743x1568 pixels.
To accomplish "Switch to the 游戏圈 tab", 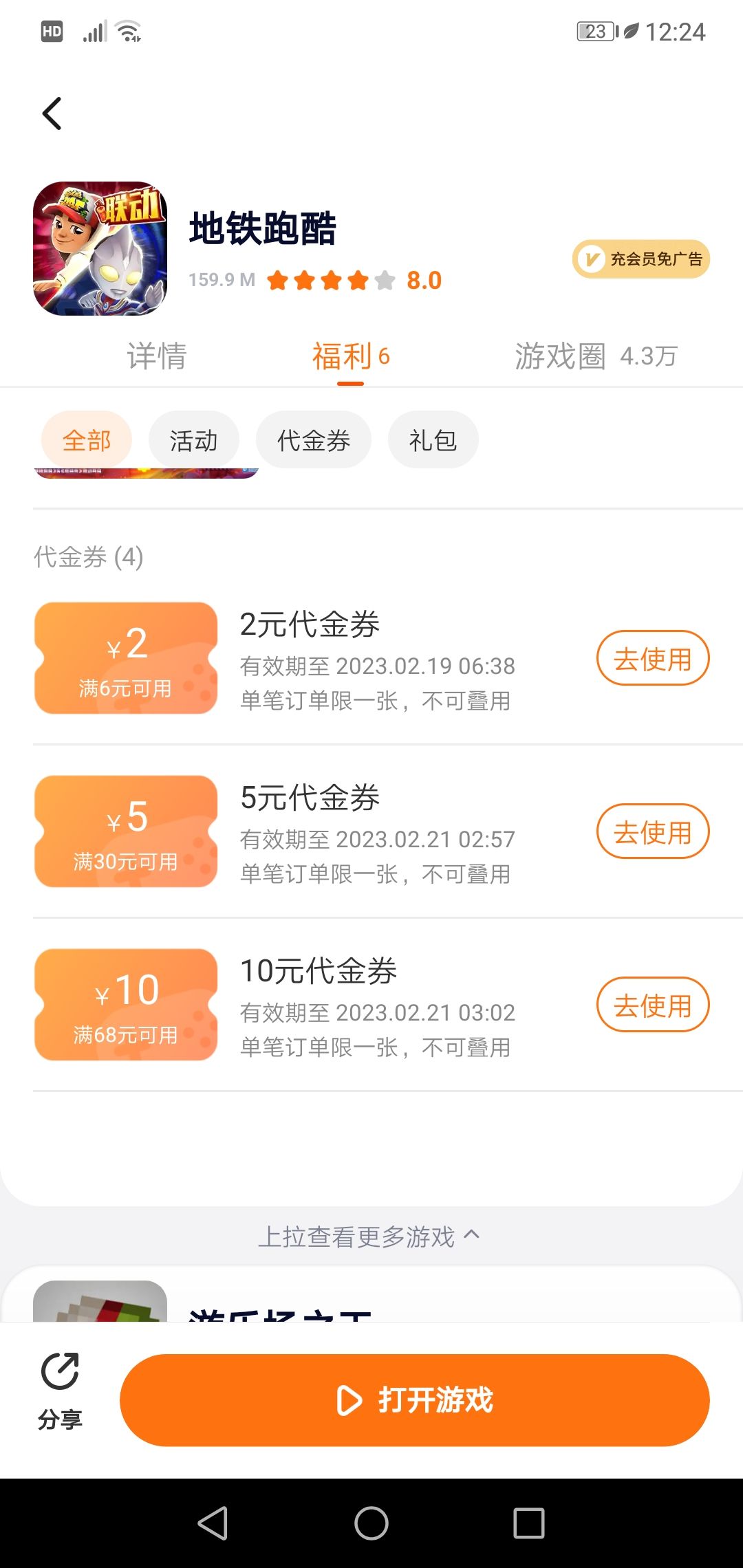I will (595, 356).
